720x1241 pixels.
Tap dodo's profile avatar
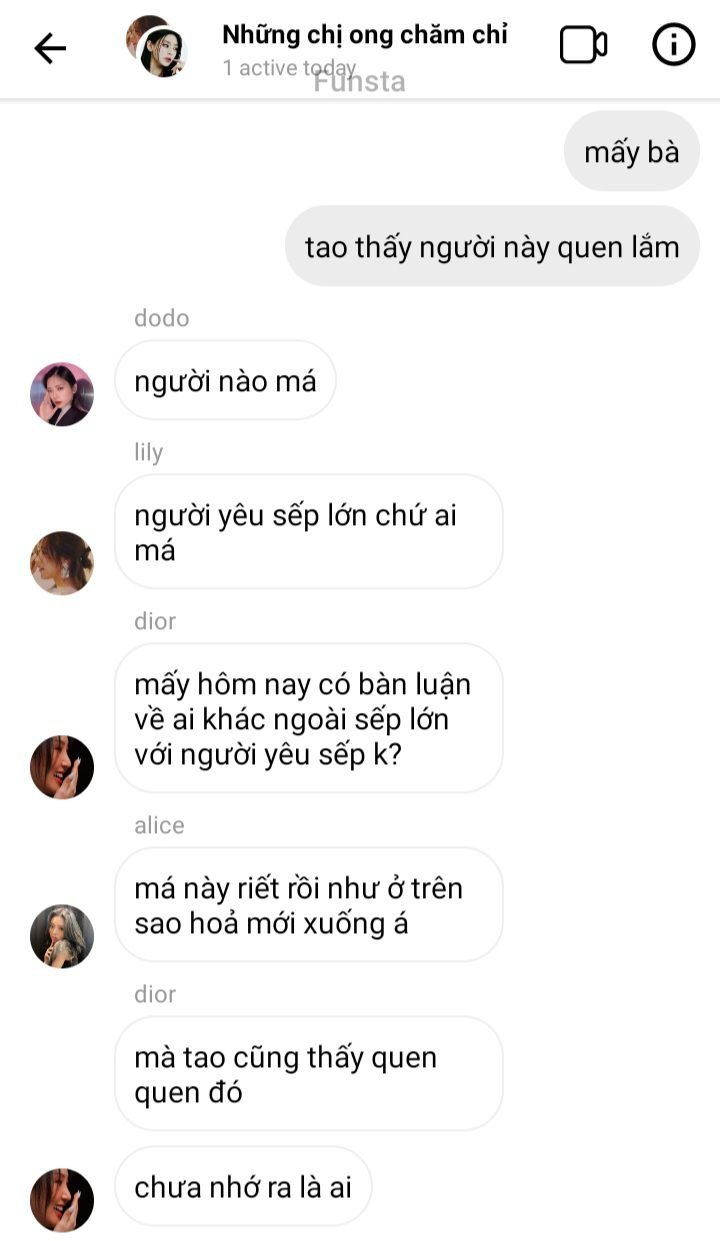tap(62, 394)
